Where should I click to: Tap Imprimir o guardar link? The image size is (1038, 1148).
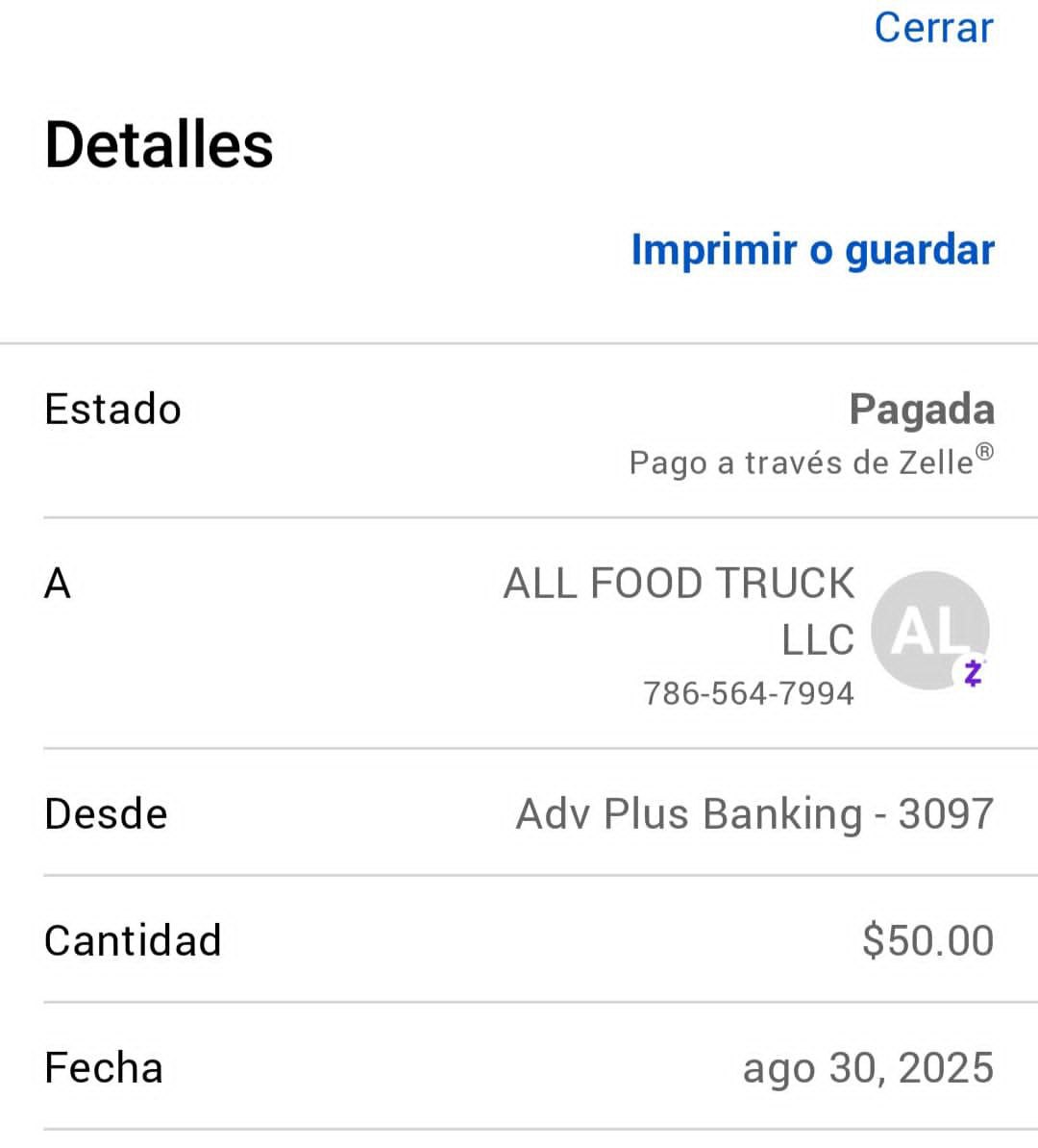tap(812, 250)
